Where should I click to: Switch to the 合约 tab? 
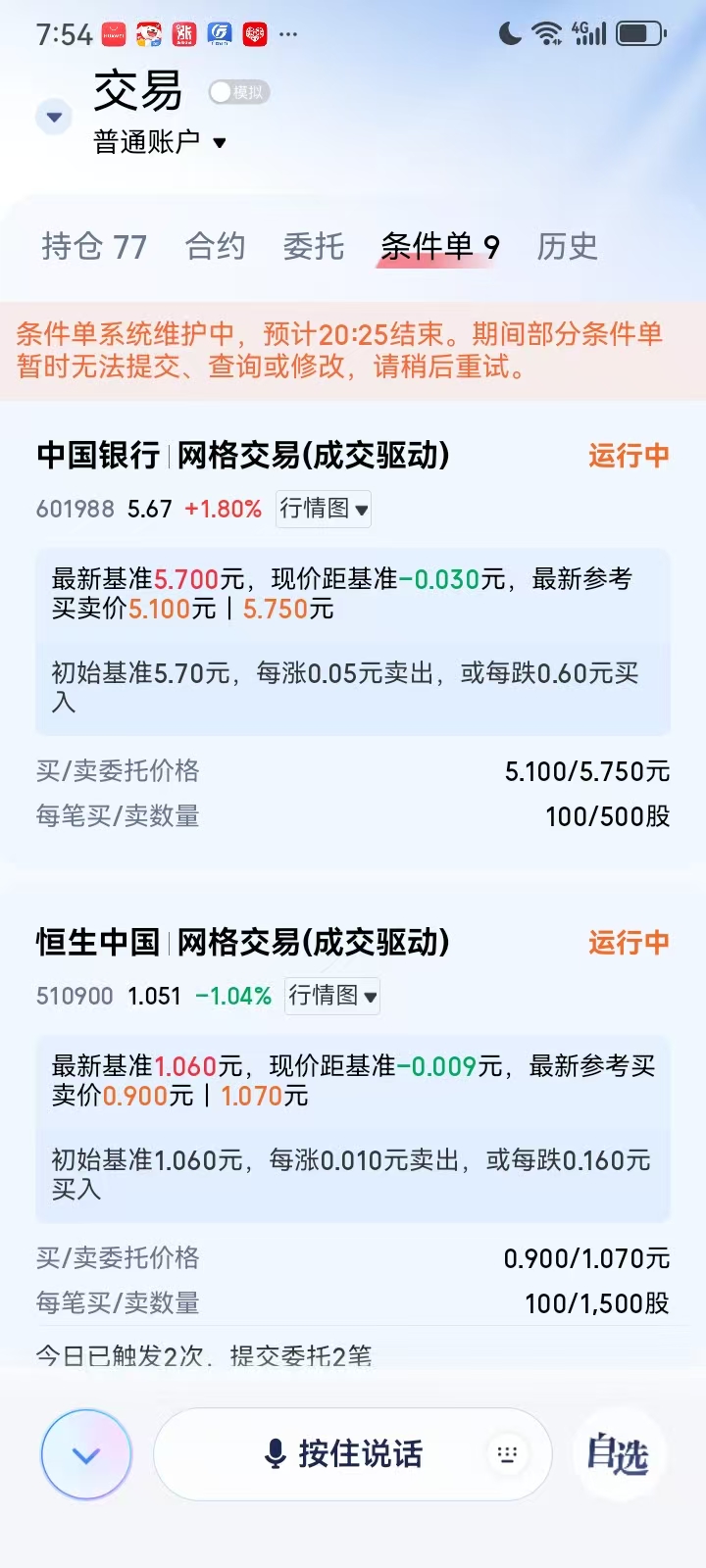coord(215,246)
